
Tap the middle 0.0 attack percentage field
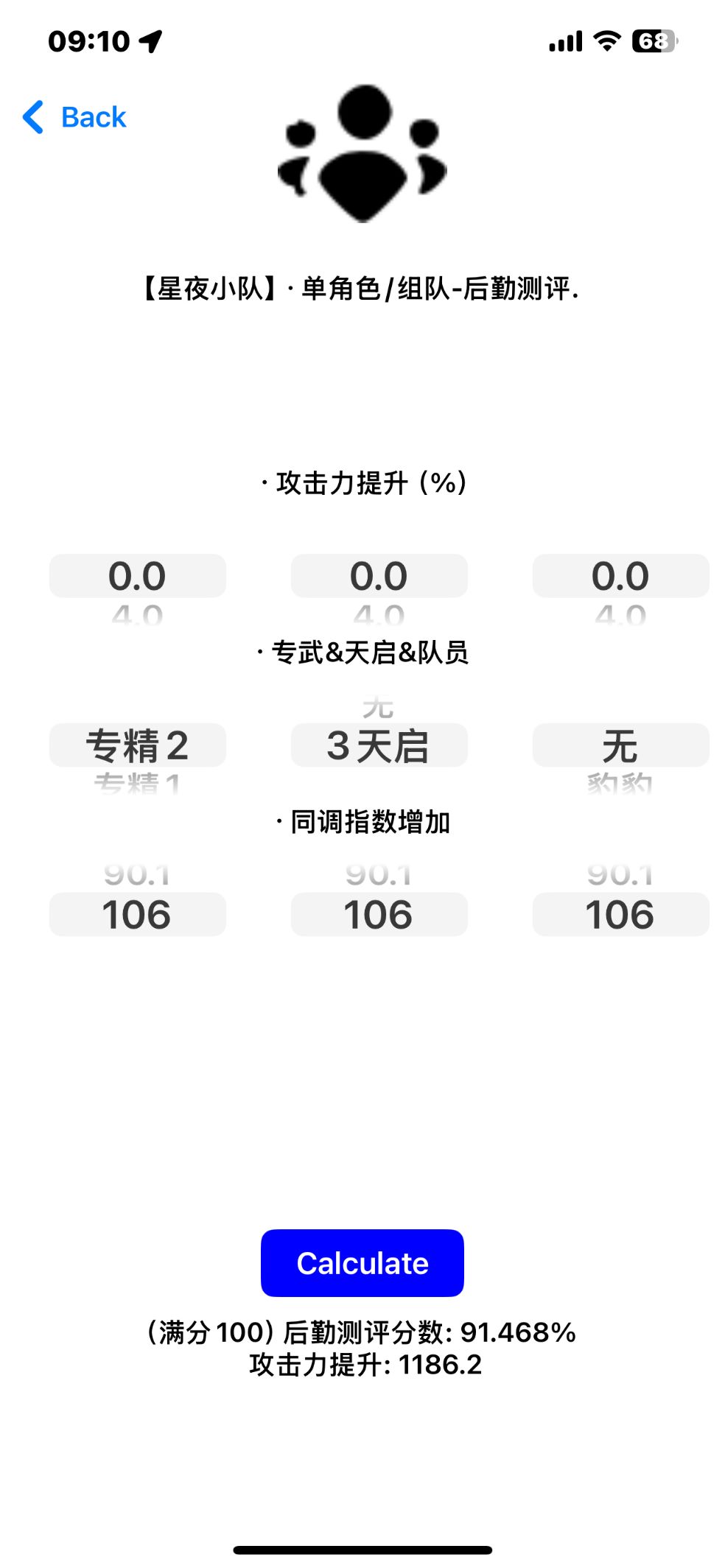tap(379, 575)
